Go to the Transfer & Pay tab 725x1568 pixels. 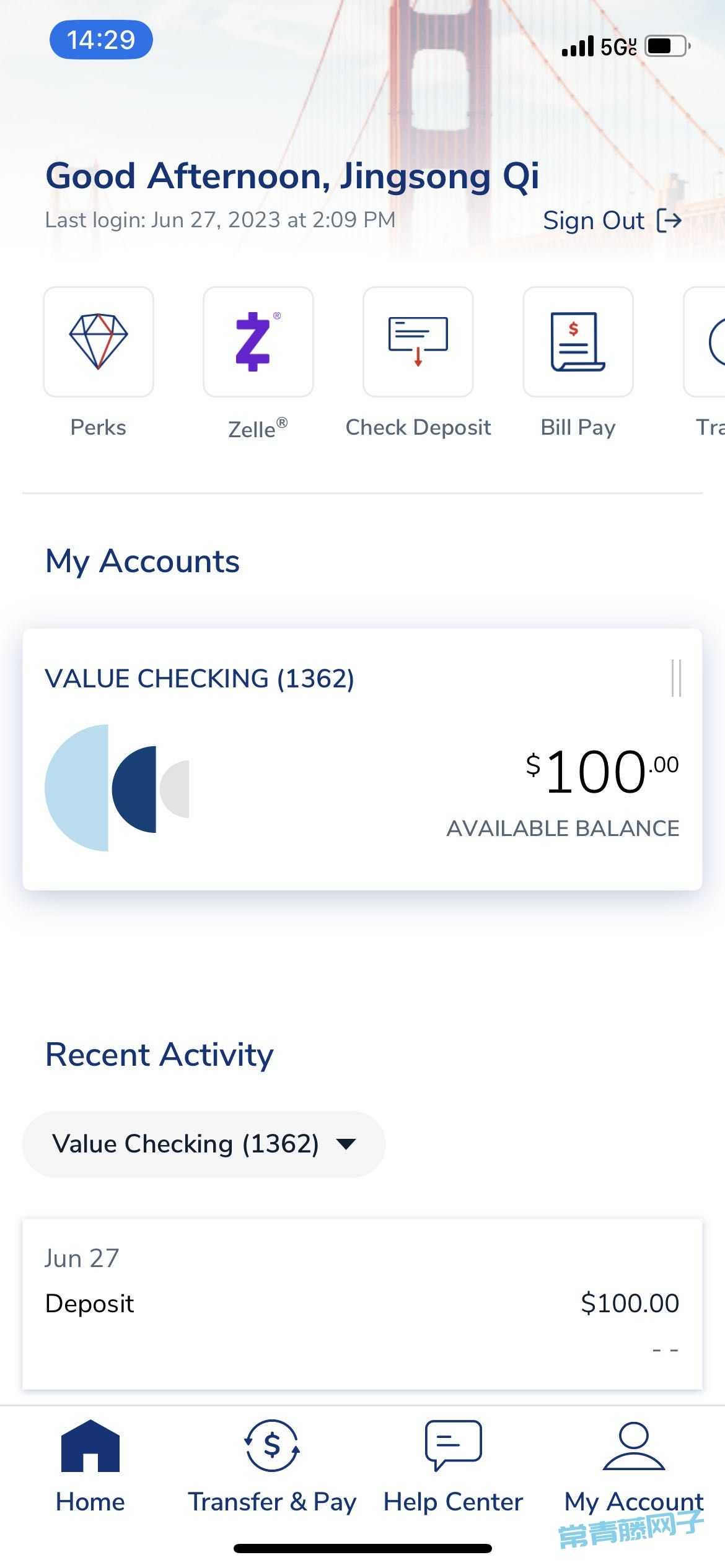272,1466
